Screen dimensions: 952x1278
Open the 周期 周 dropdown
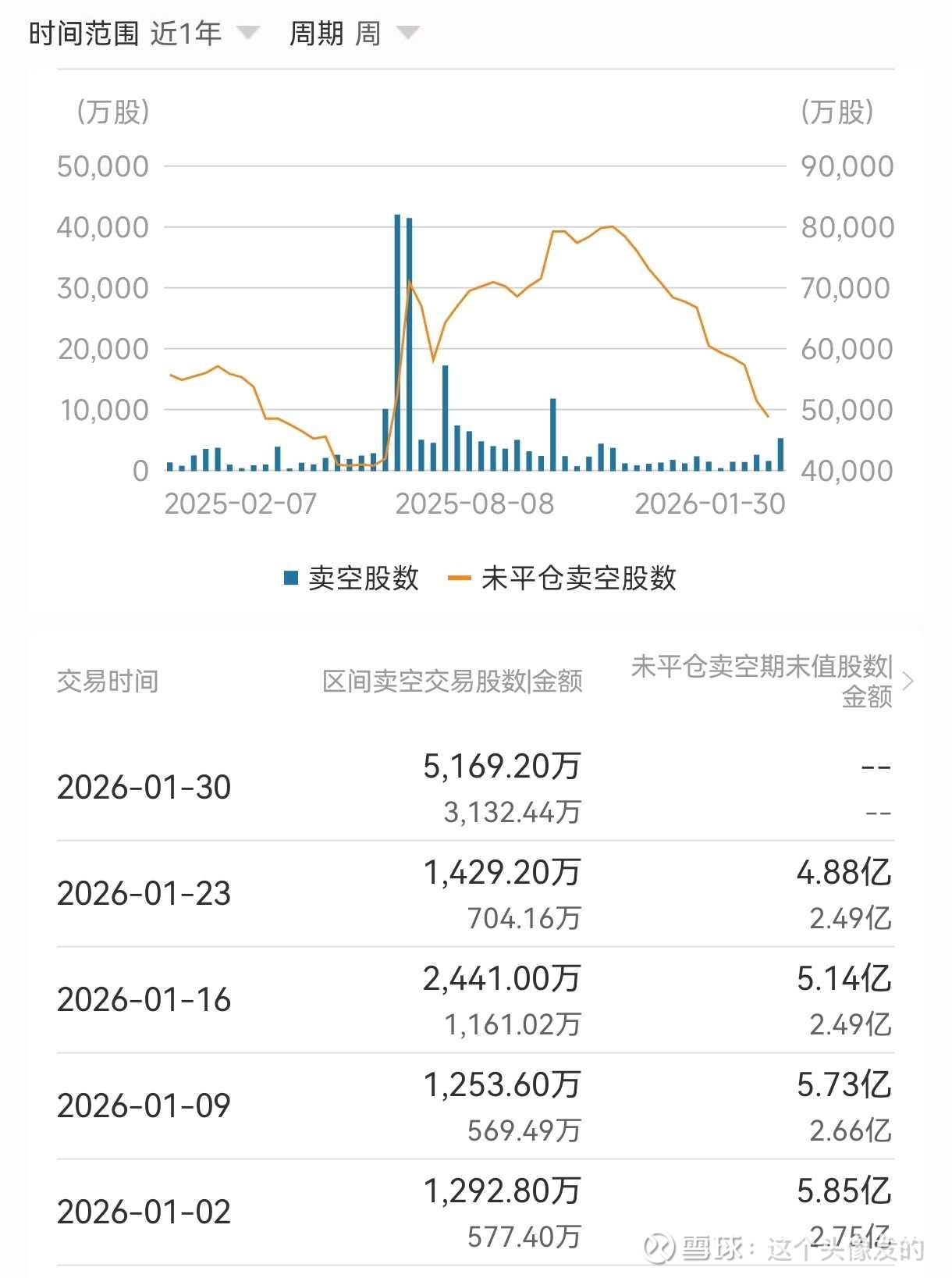point(354,34)
